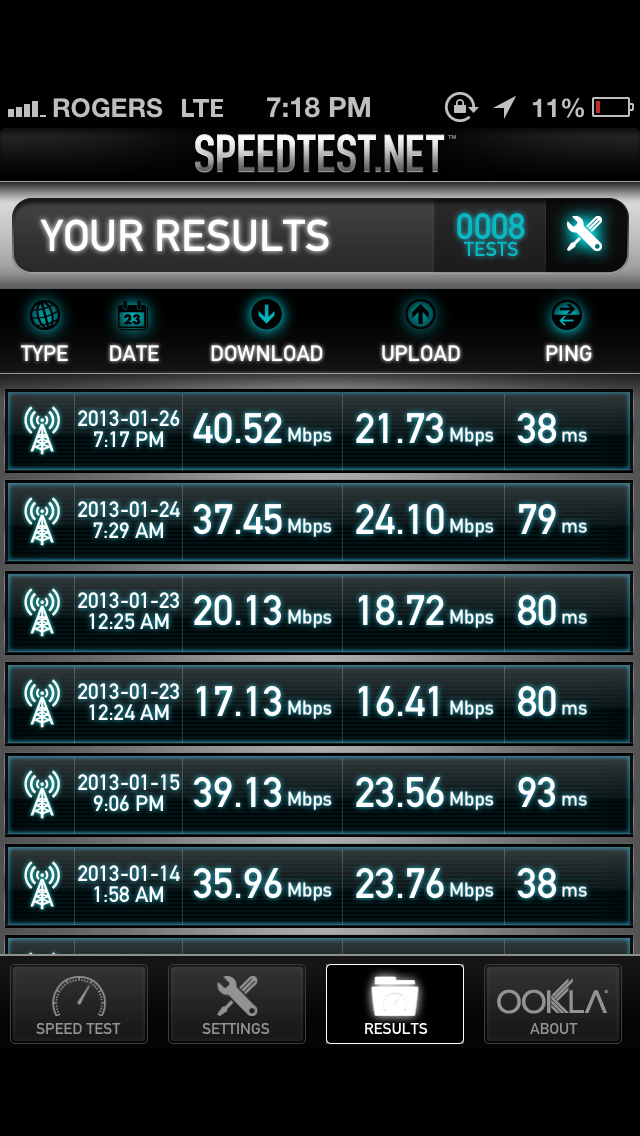Screen dimensions: 640x1136
Task: Open the results tools wrench icon
Action: 586,235
